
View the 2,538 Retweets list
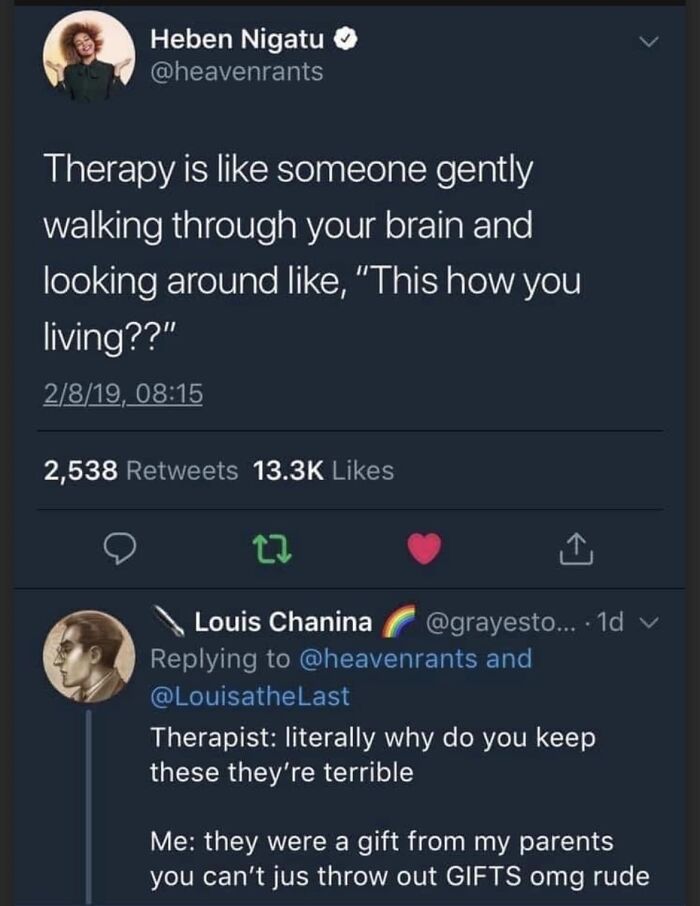(x=140, y=470)
